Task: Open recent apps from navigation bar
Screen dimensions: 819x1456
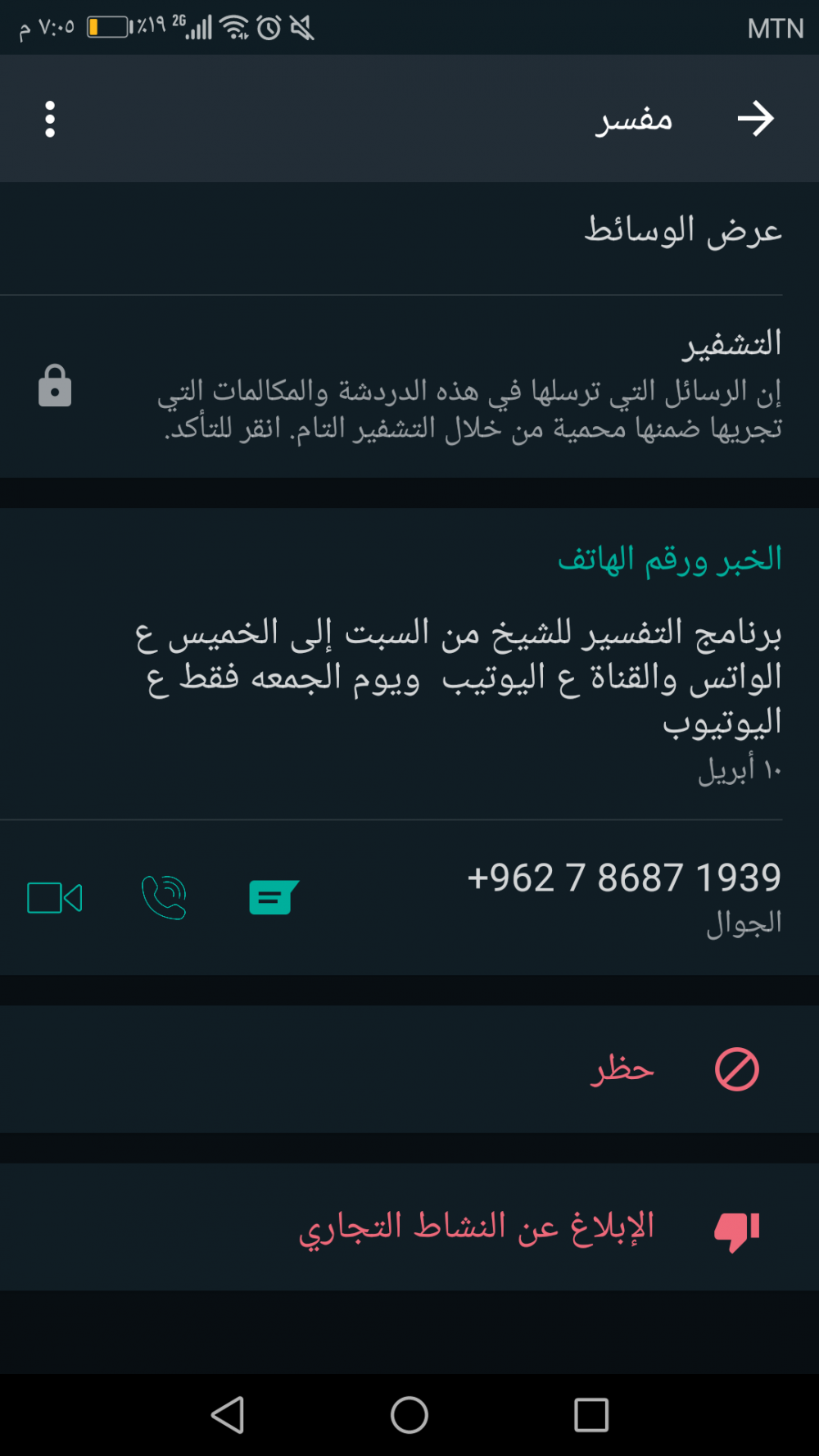Action: (x=591, y=1415)
